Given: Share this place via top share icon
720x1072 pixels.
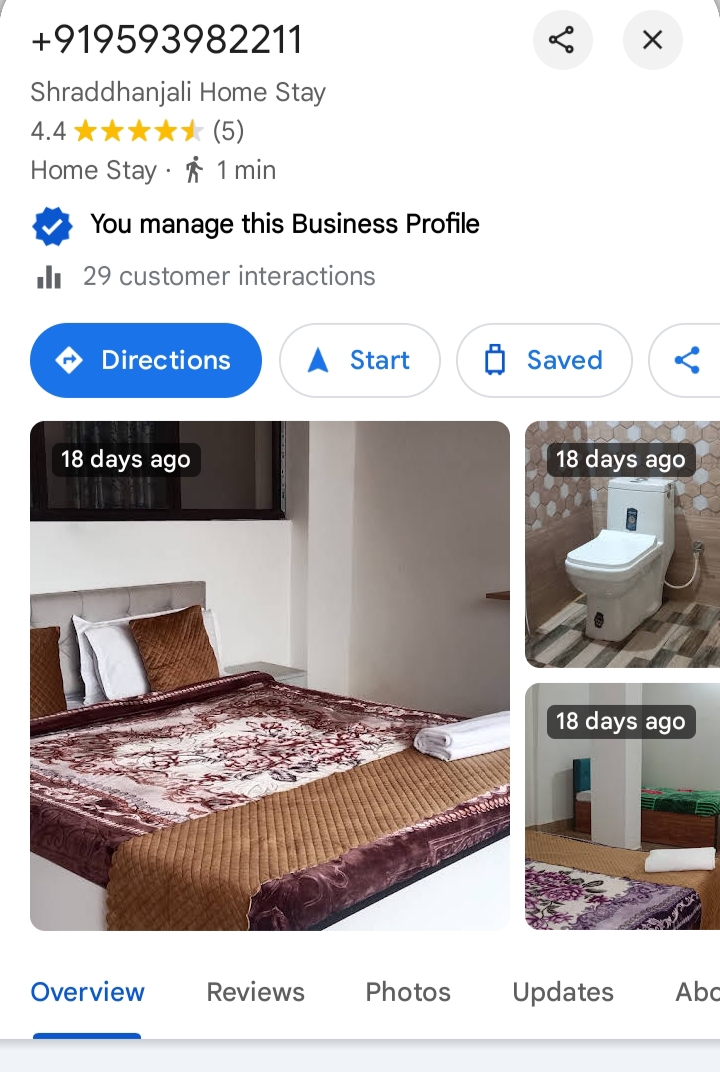Looking at the screenshot, I should [562, 40].
